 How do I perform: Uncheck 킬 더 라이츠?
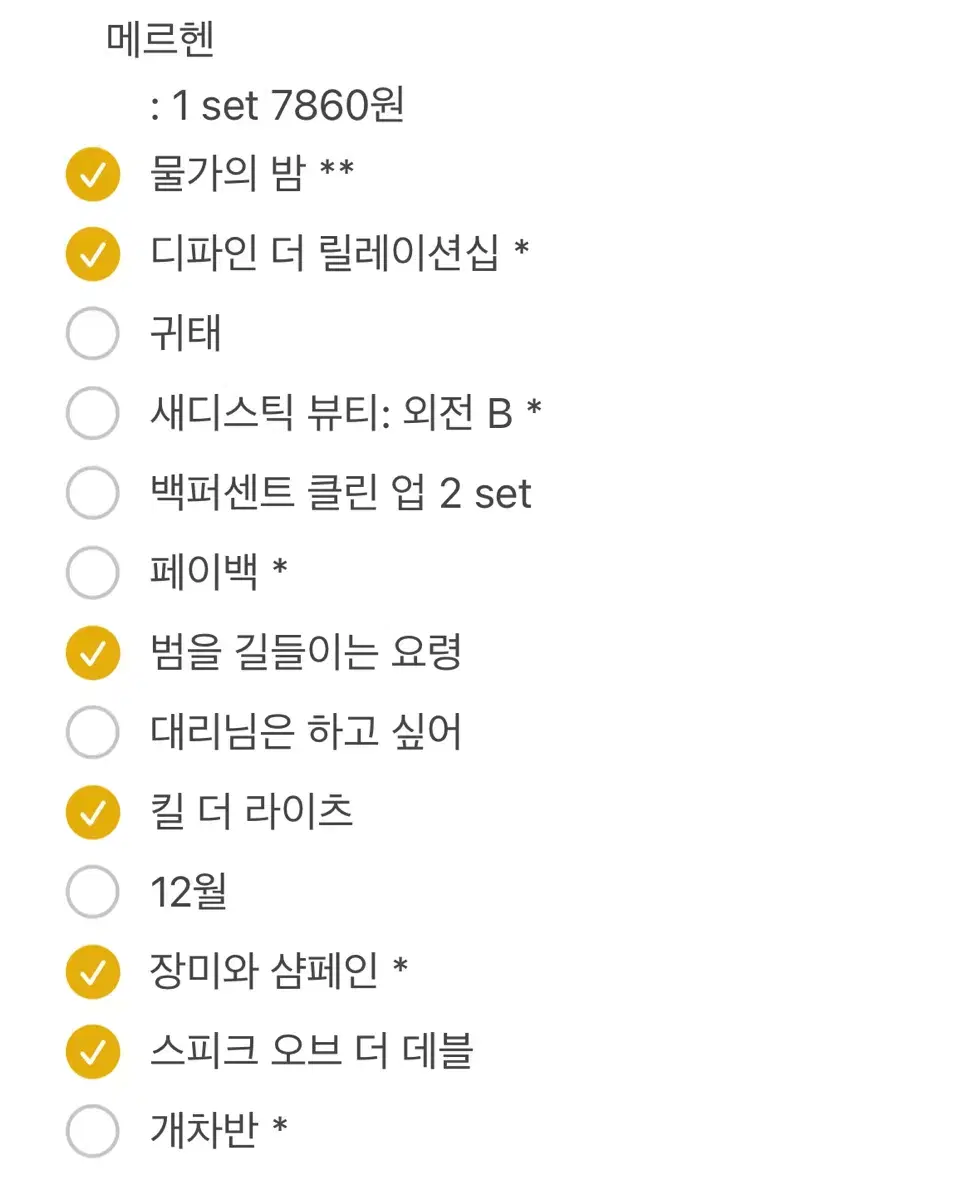point(92,811)
